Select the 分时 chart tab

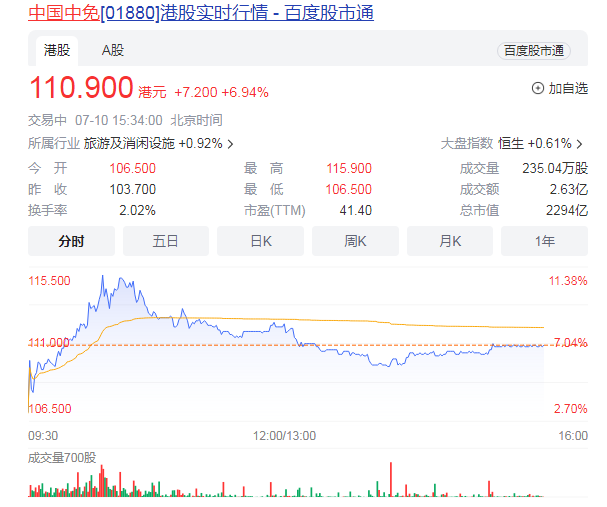click(71, 241)
